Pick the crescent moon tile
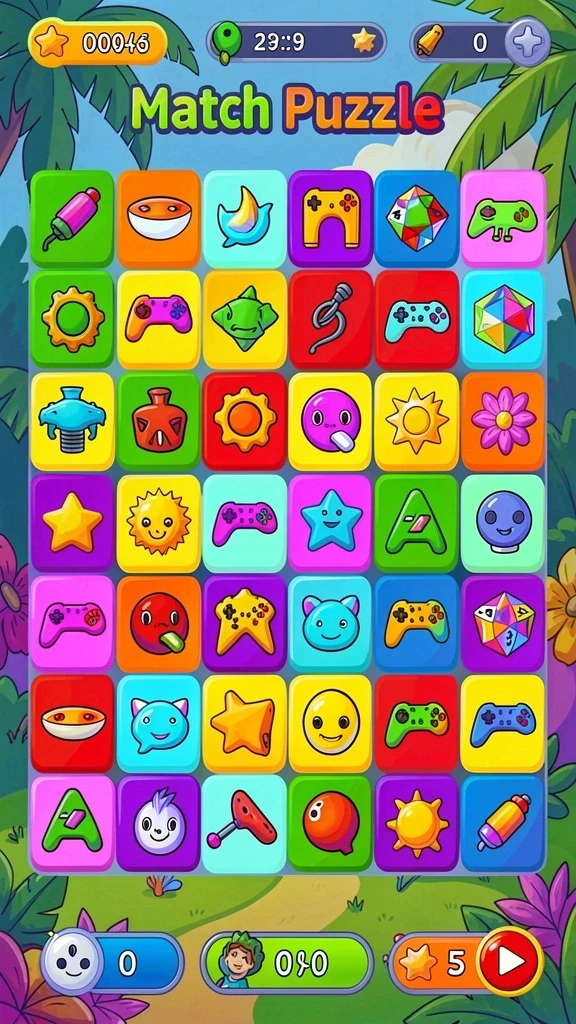The height and width of the screenshot is (1024, 576). (245, 219)
